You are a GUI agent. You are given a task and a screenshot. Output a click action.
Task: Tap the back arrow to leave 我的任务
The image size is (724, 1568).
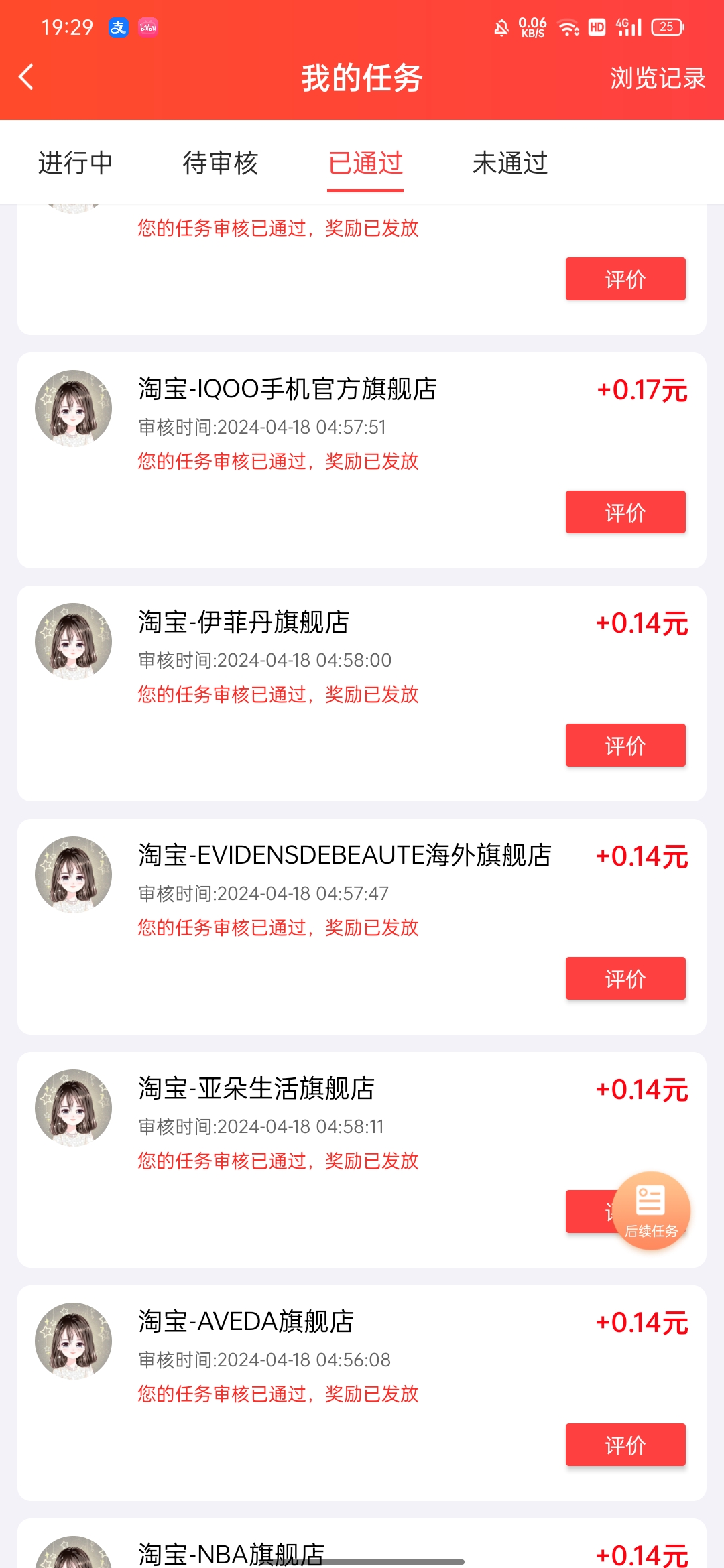pos(27,78)
